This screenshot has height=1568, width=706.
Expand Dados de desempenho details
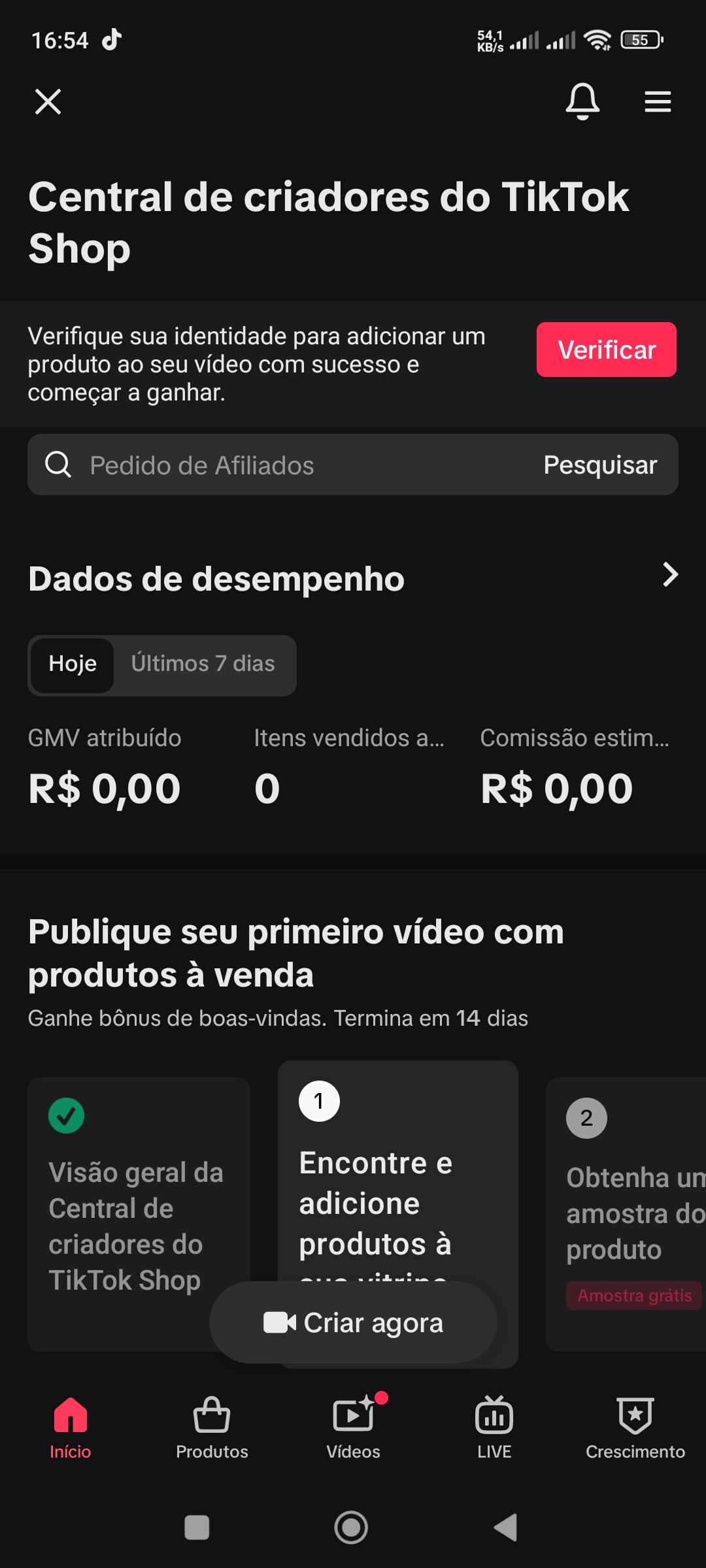click(x=670, y=575)
